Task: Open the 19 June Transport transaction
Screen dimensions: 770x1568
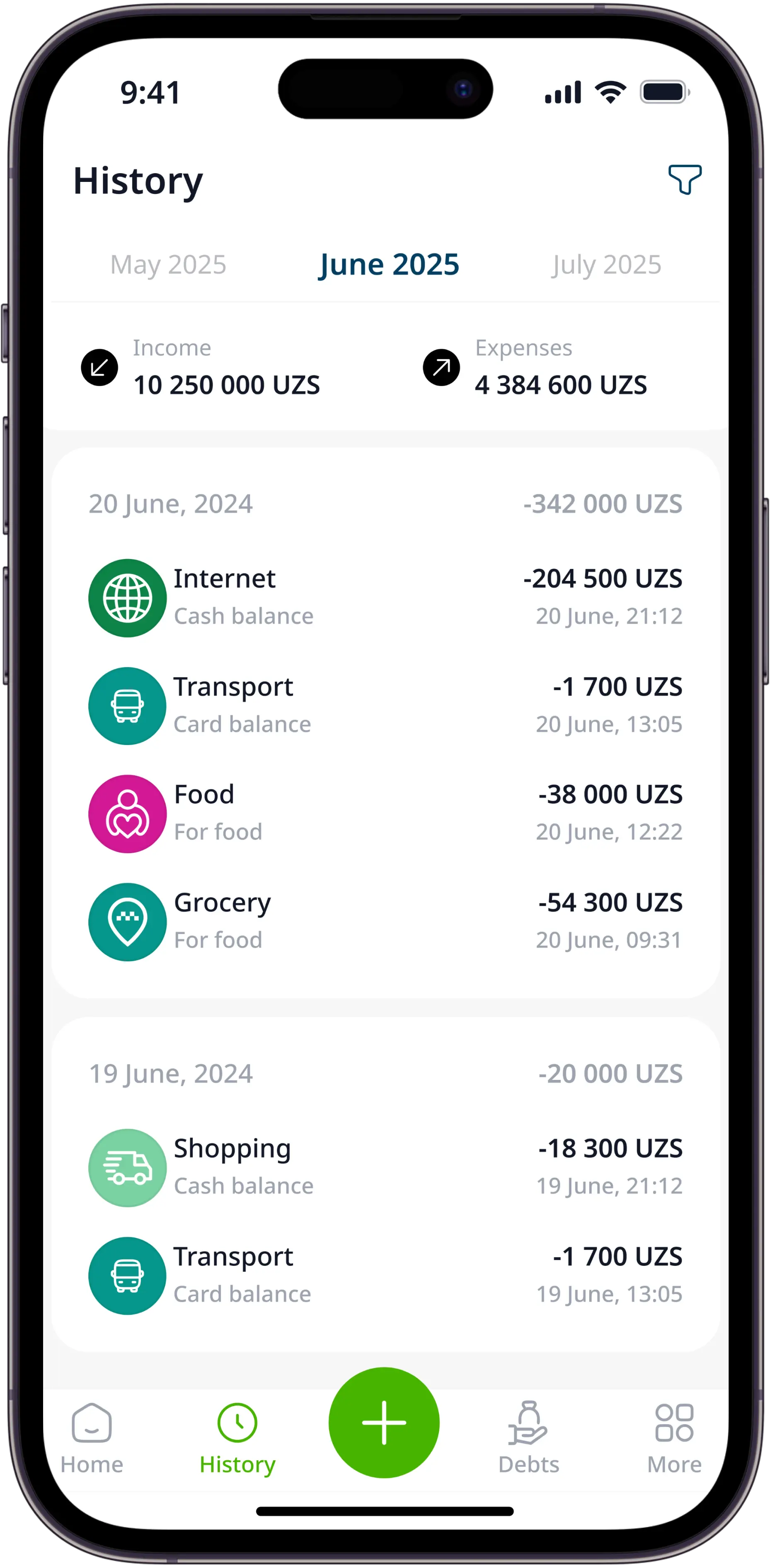Action: pyautogui.click(x=385, y=1275)
